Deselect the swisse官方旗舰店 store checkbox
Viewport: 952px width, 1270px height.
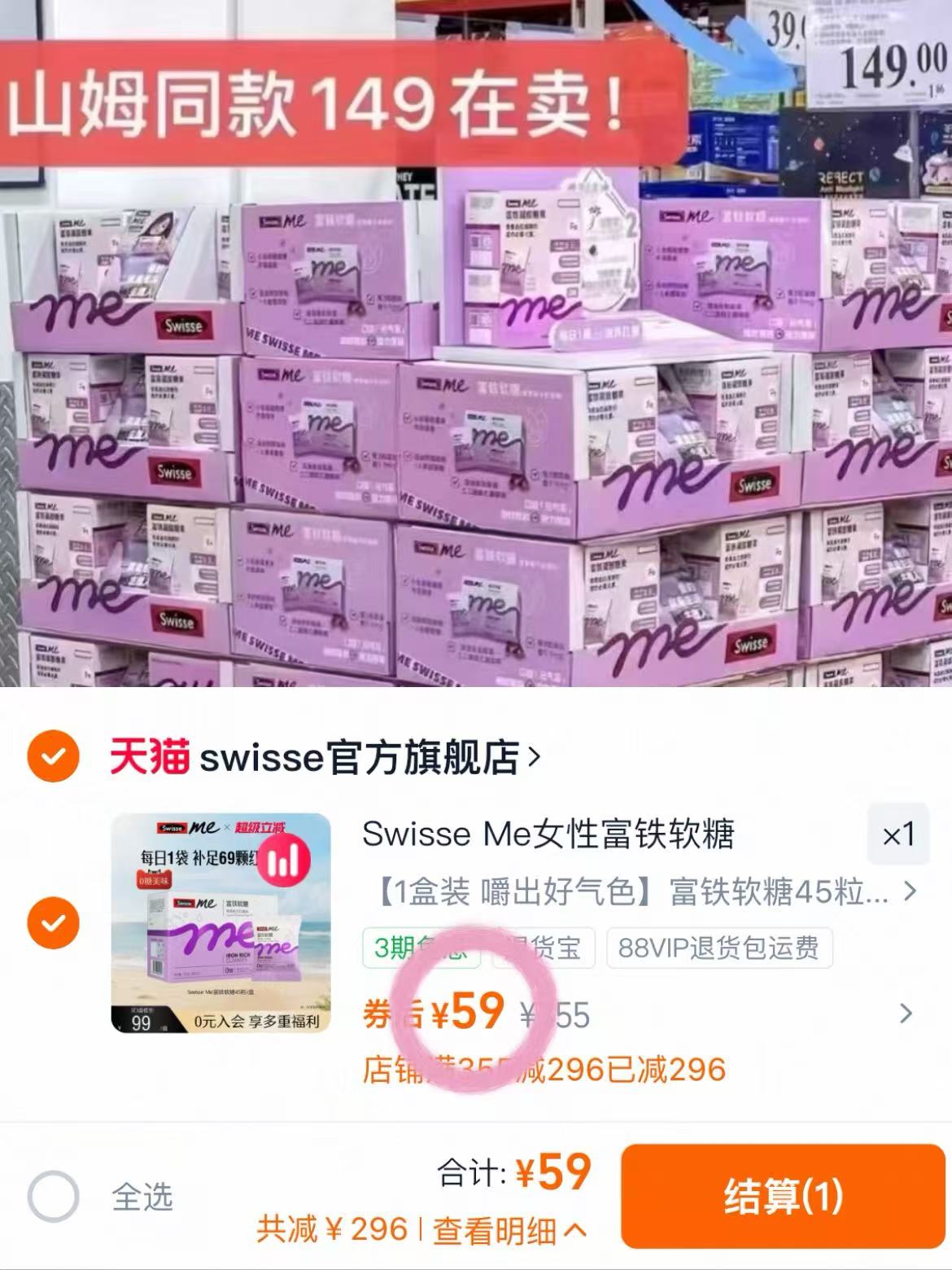pos(53,757)
